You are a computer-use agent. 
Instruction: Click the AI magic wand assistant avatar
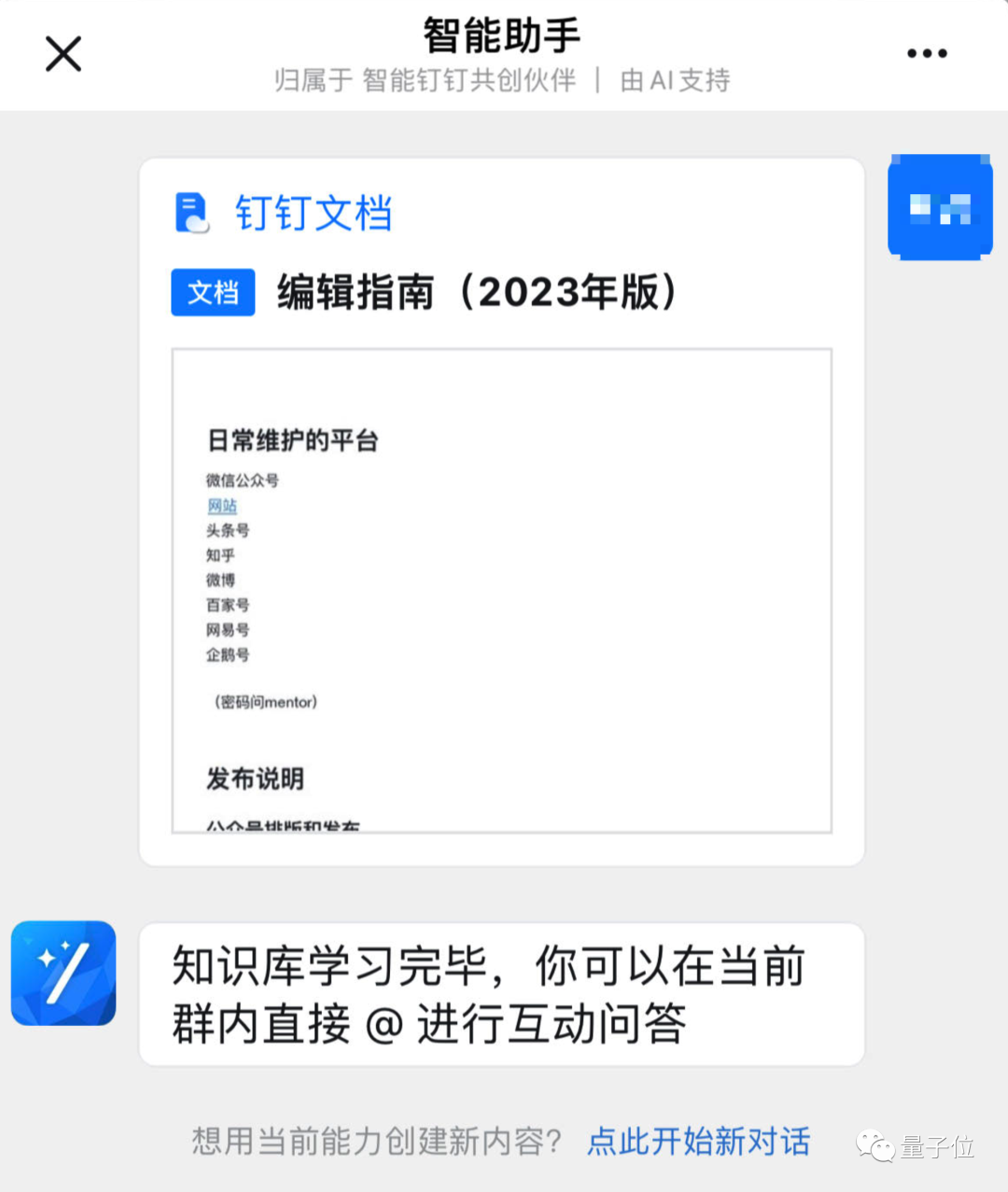click(63, 973)
